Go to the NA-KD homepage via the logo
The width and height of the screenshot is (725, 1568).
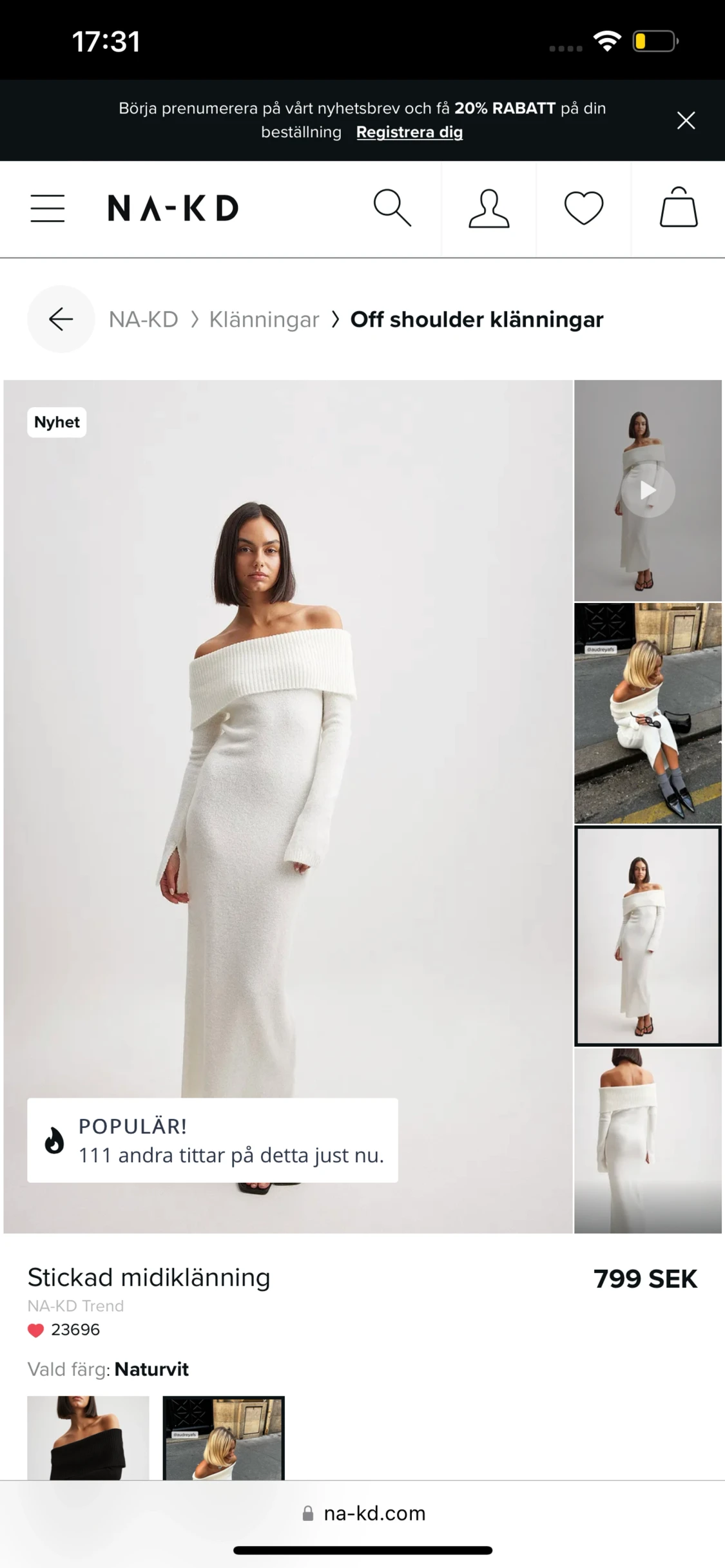pos(173,209)
